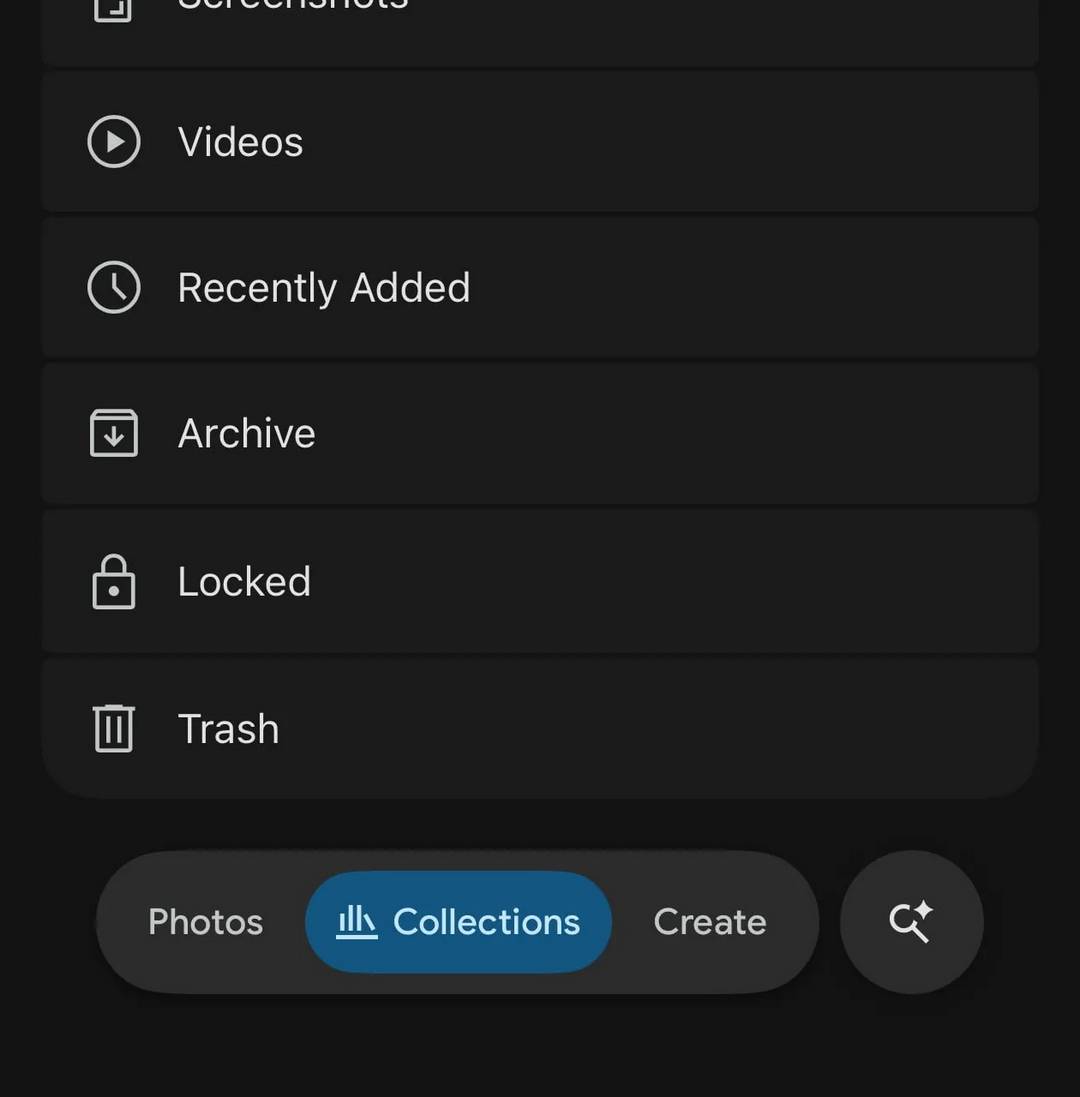
Task: Open the Locked folder
Action: pos(540,582)
